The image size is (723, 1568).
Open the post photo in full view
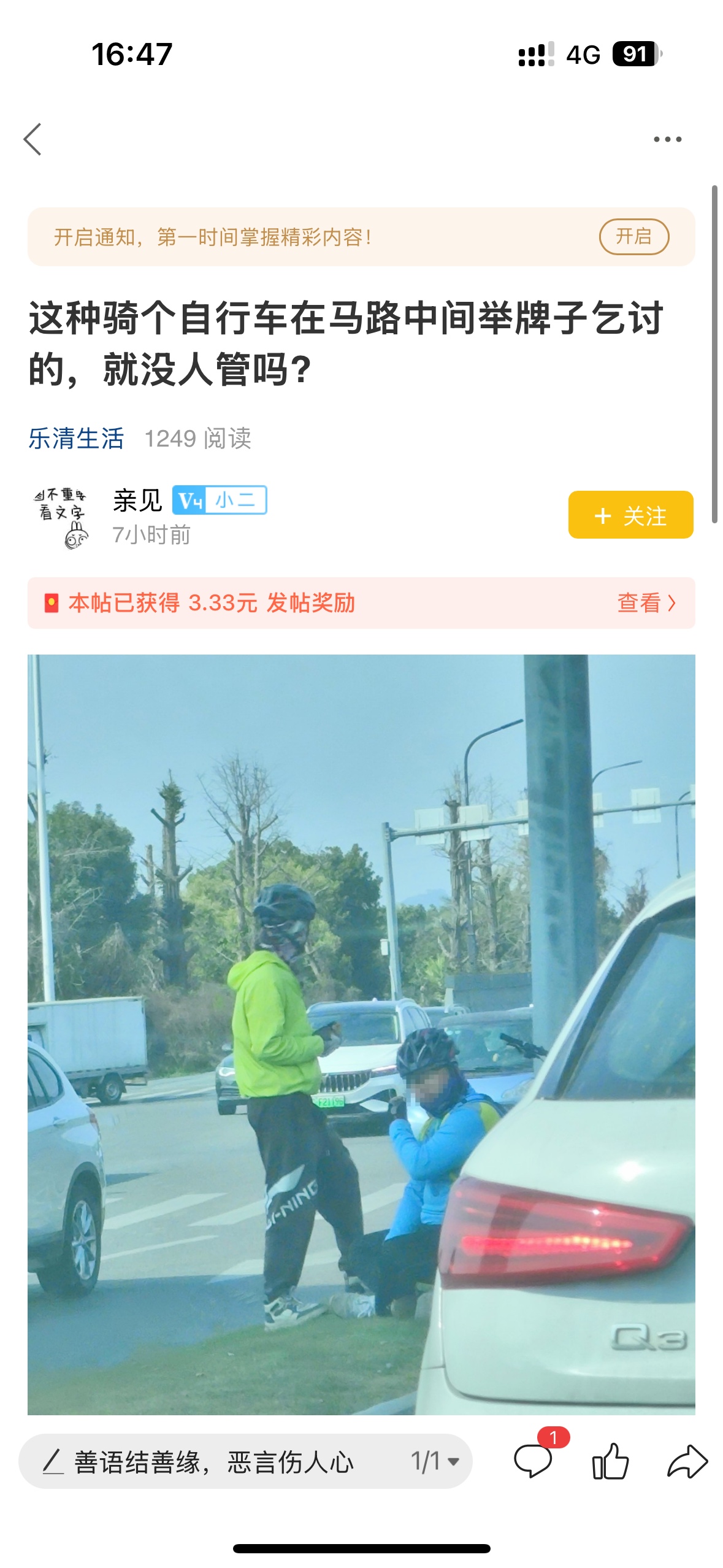click(x=361, y=1034)
